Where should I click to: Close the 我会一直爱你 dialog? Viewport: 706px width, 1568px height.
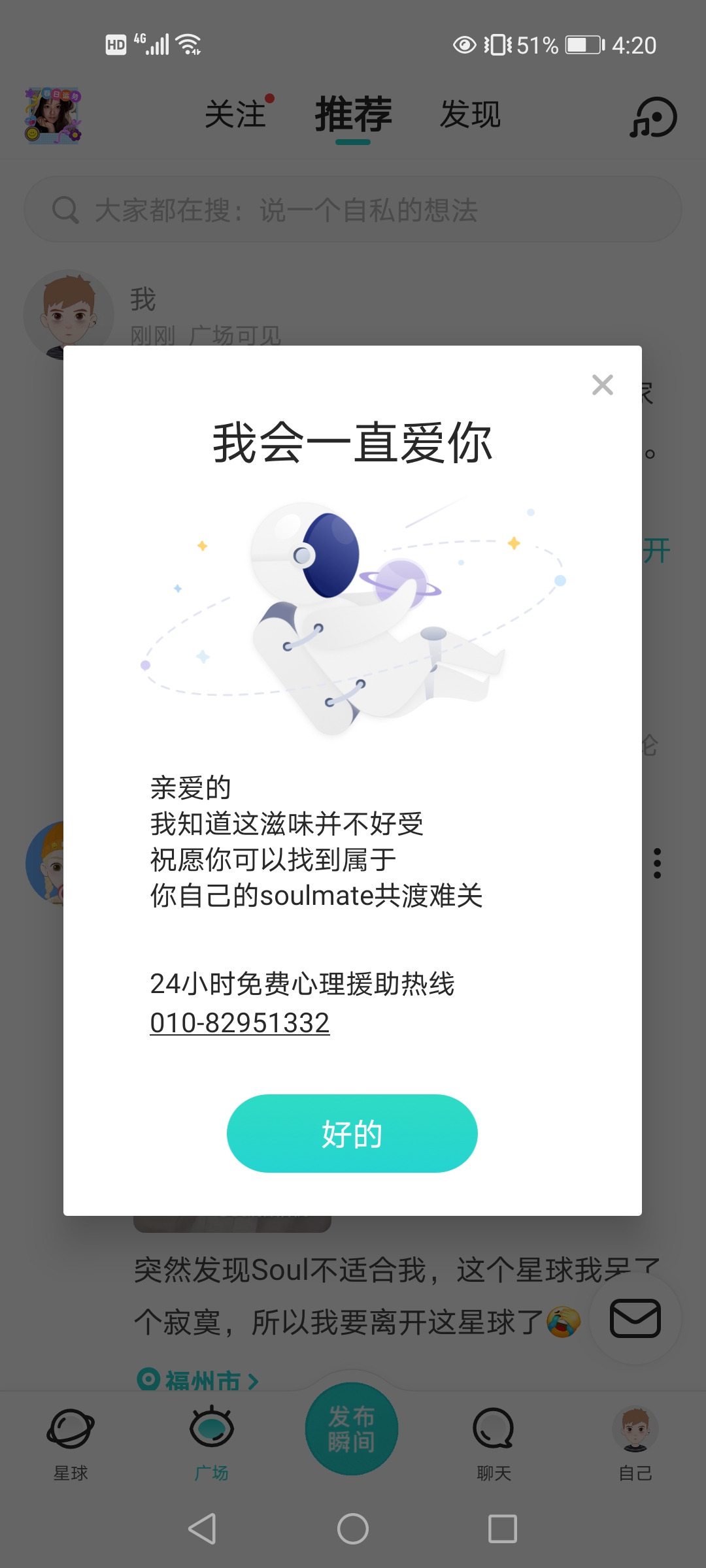coord(602,385)
